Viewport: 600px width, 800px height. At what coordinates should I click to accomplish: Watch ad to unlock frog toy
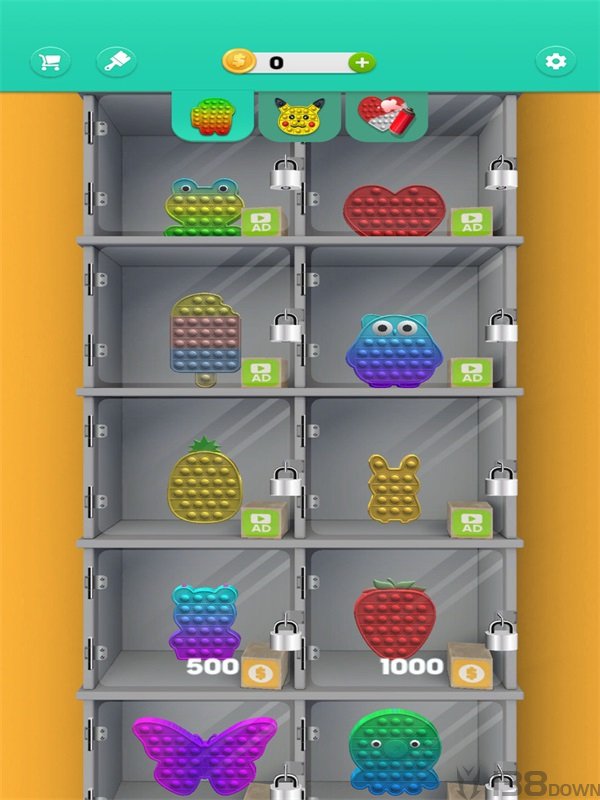point(262,222)
